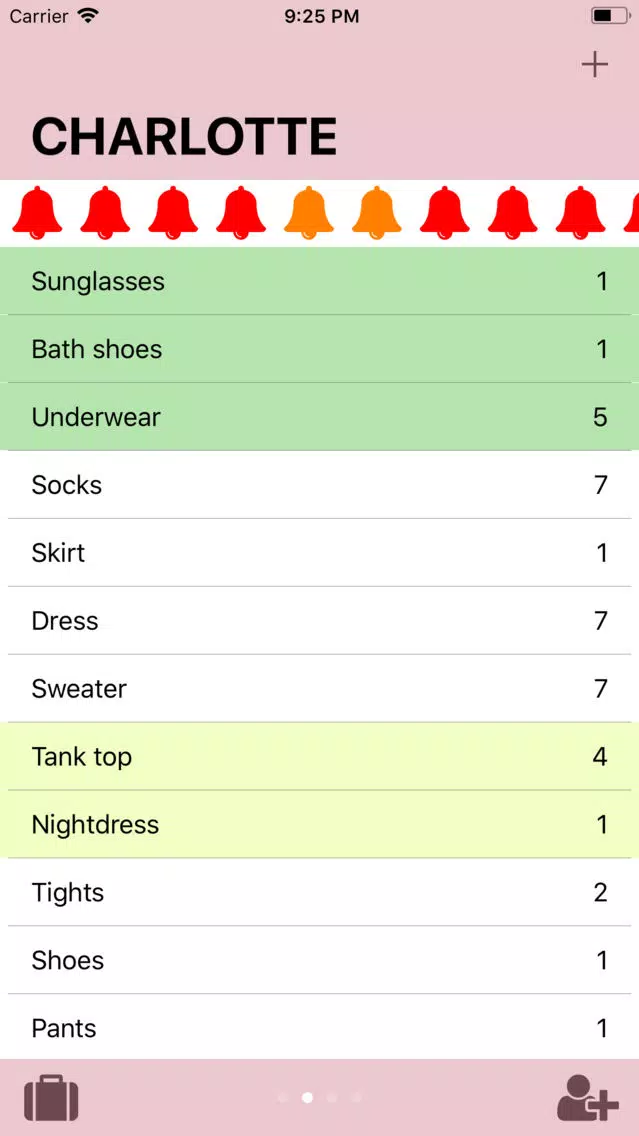Select the Bath shoes row
This screenshot has width=639, height=1136.
pyautogui.click(x=320, y=349)
